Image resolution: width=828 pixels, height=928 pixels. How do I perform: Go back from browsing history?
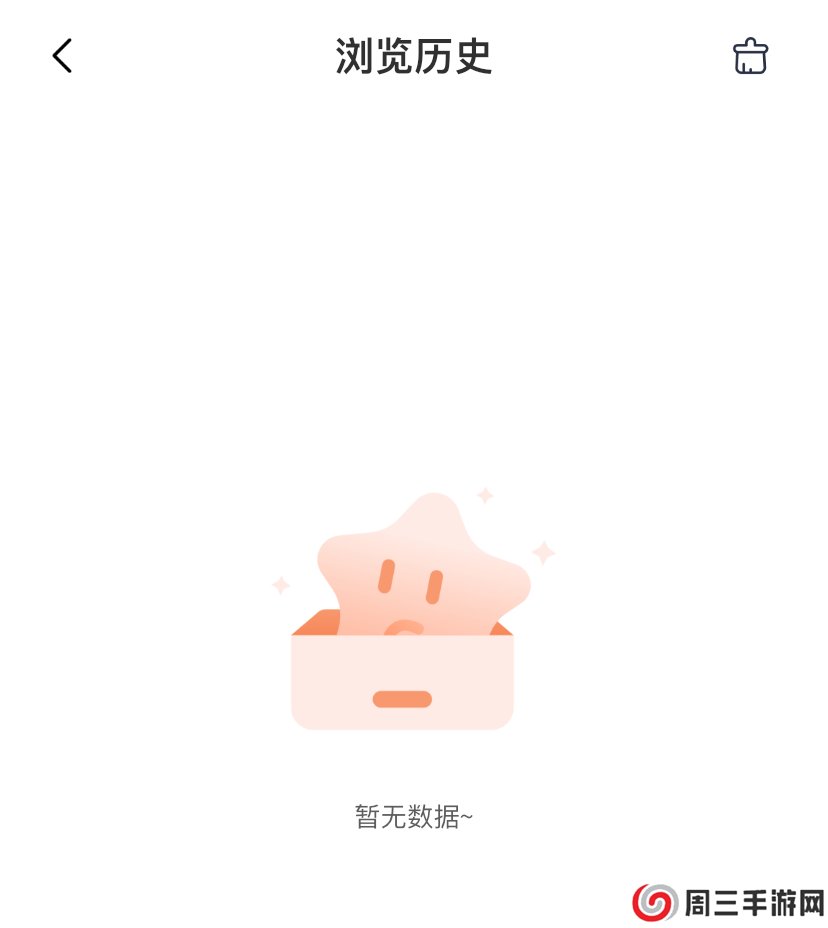pyautogui.click(x=63, y=56)
